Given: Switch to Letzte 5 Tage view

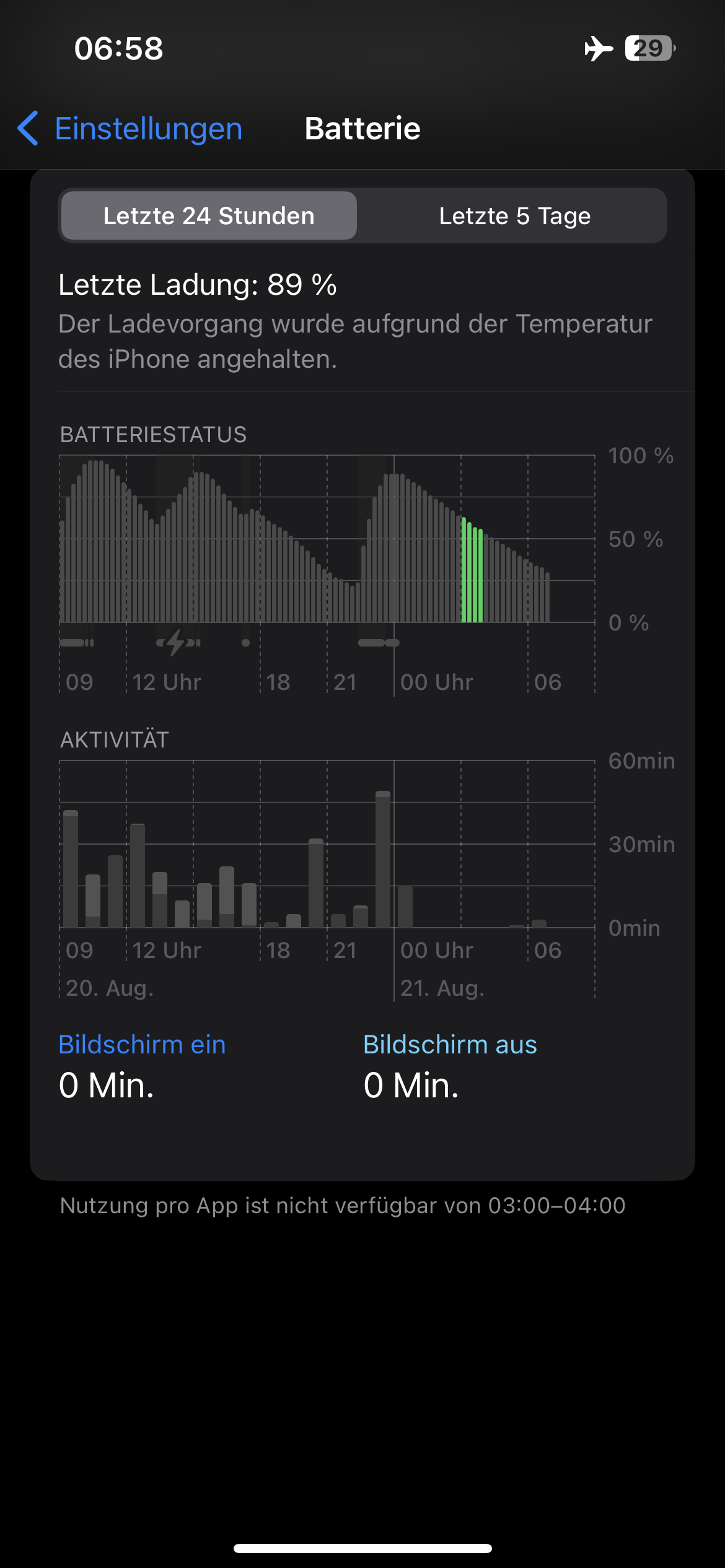Looking at the screenshot, I should point(514,216).
